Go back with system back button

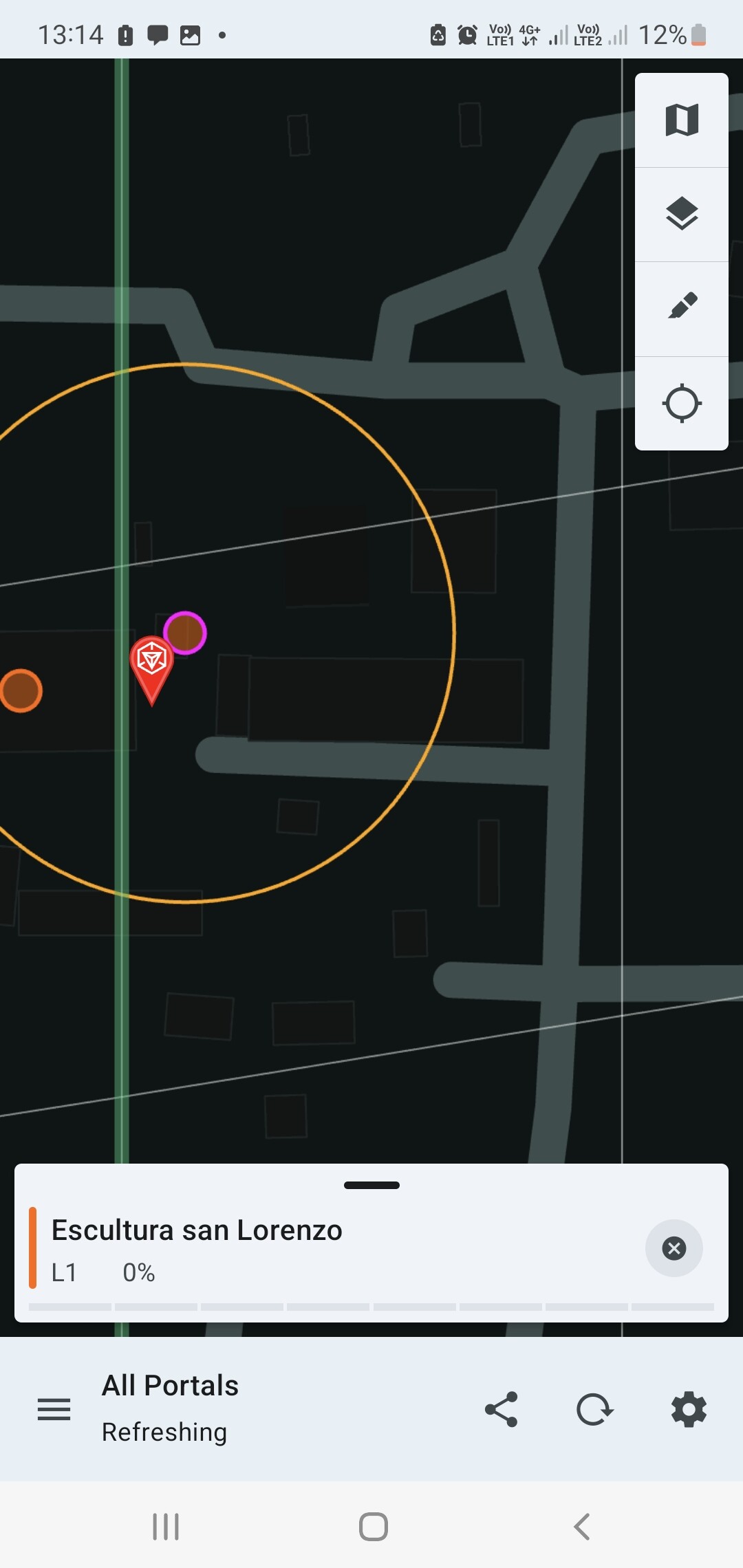582,1527
